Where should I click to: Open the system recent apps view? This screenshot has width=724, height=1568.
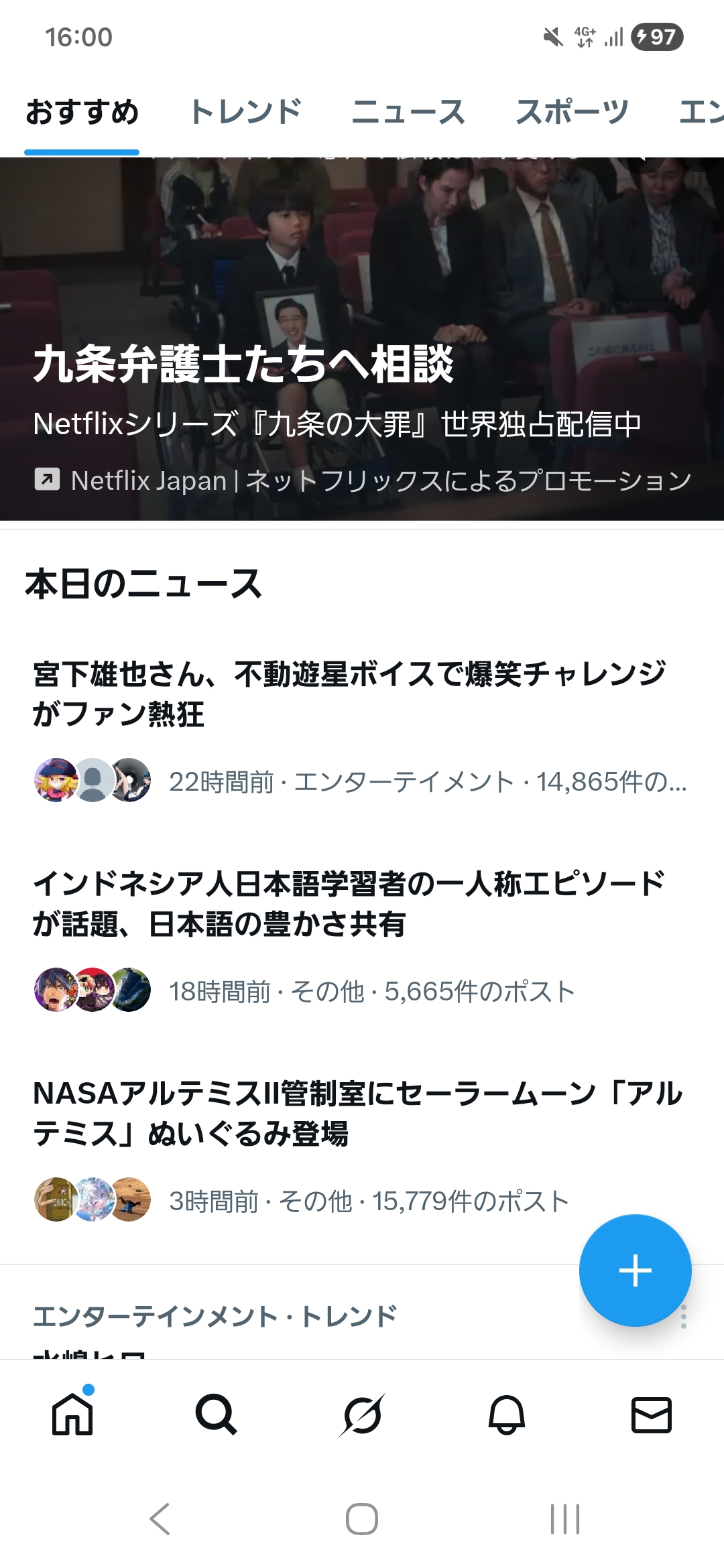pos(564,1518)
